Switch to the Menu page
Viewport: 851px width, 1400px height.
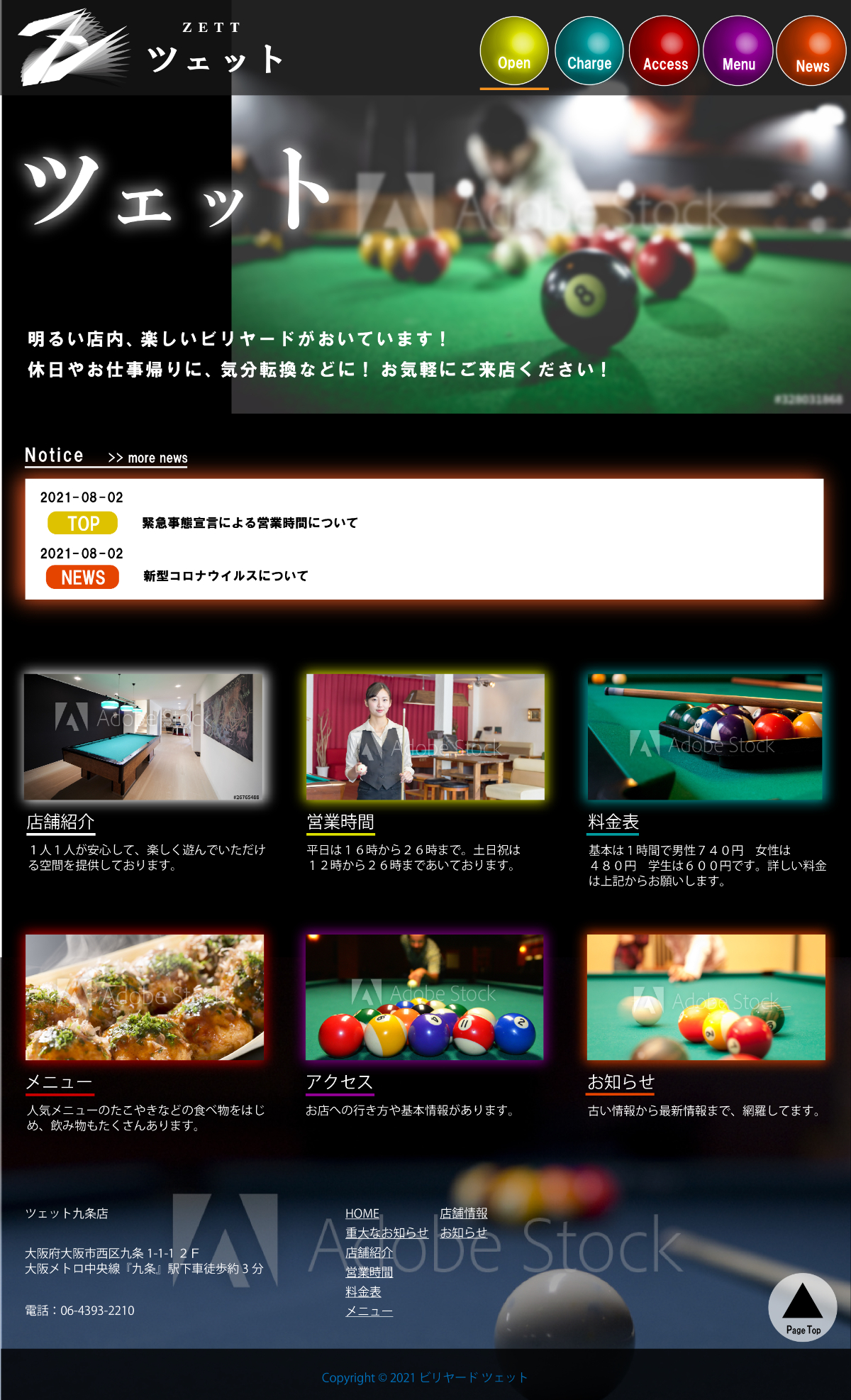pyautogui.click(x=738, y=51)
